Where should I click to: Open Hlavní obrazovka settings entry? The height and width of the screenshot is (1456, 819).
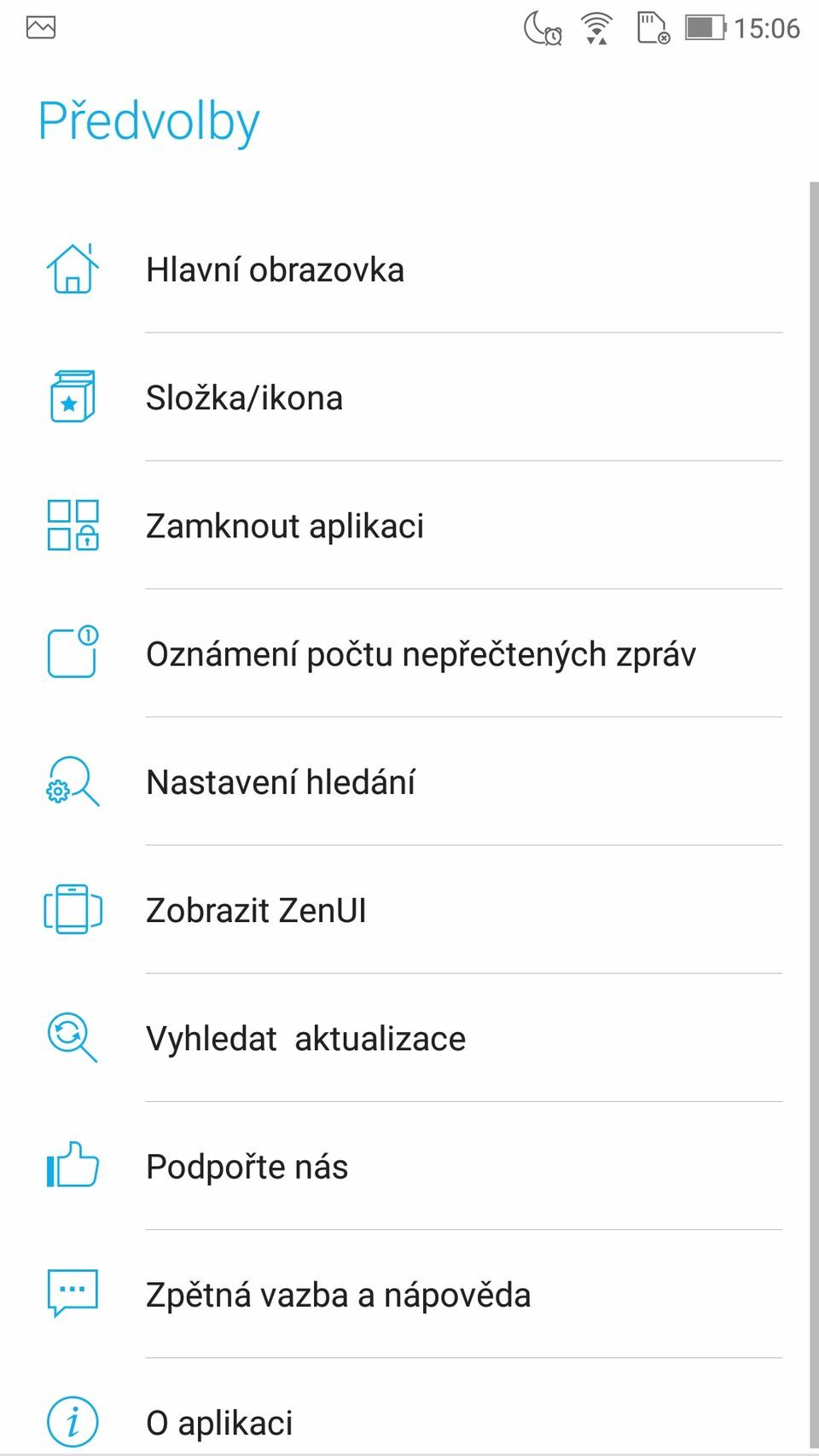pyautogui.click(x=275, y=270)
